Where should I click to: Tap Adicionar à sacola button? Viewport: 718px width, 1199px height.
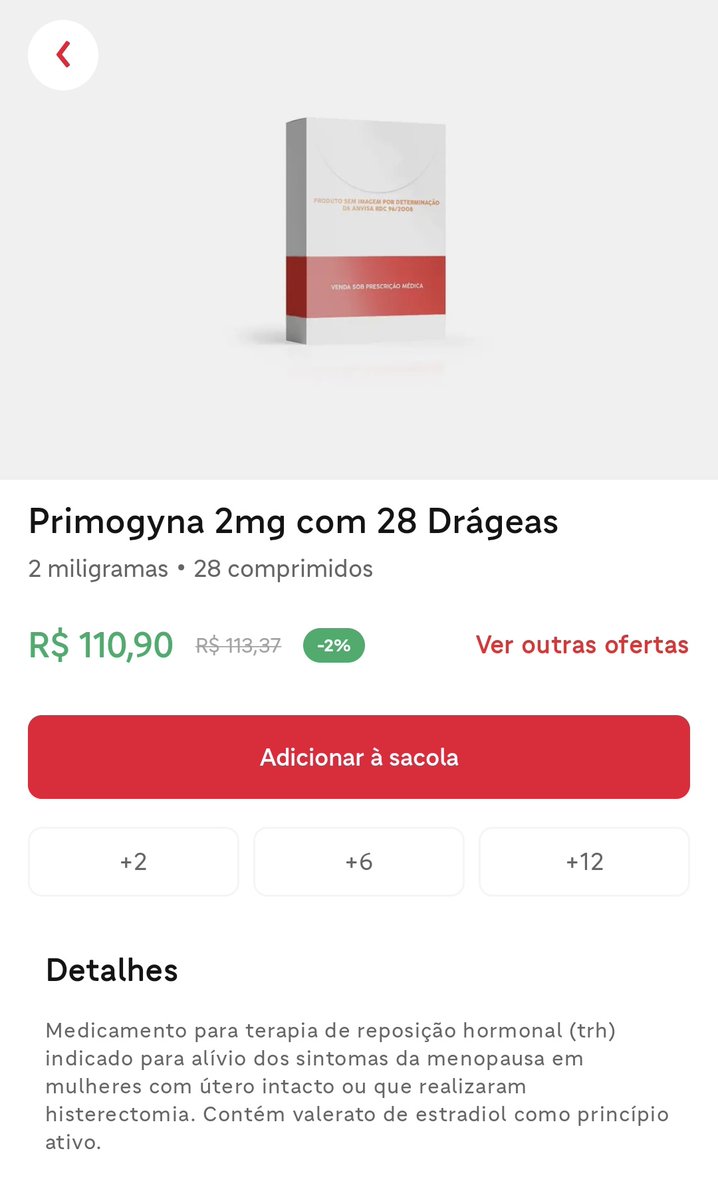[359, 757]
